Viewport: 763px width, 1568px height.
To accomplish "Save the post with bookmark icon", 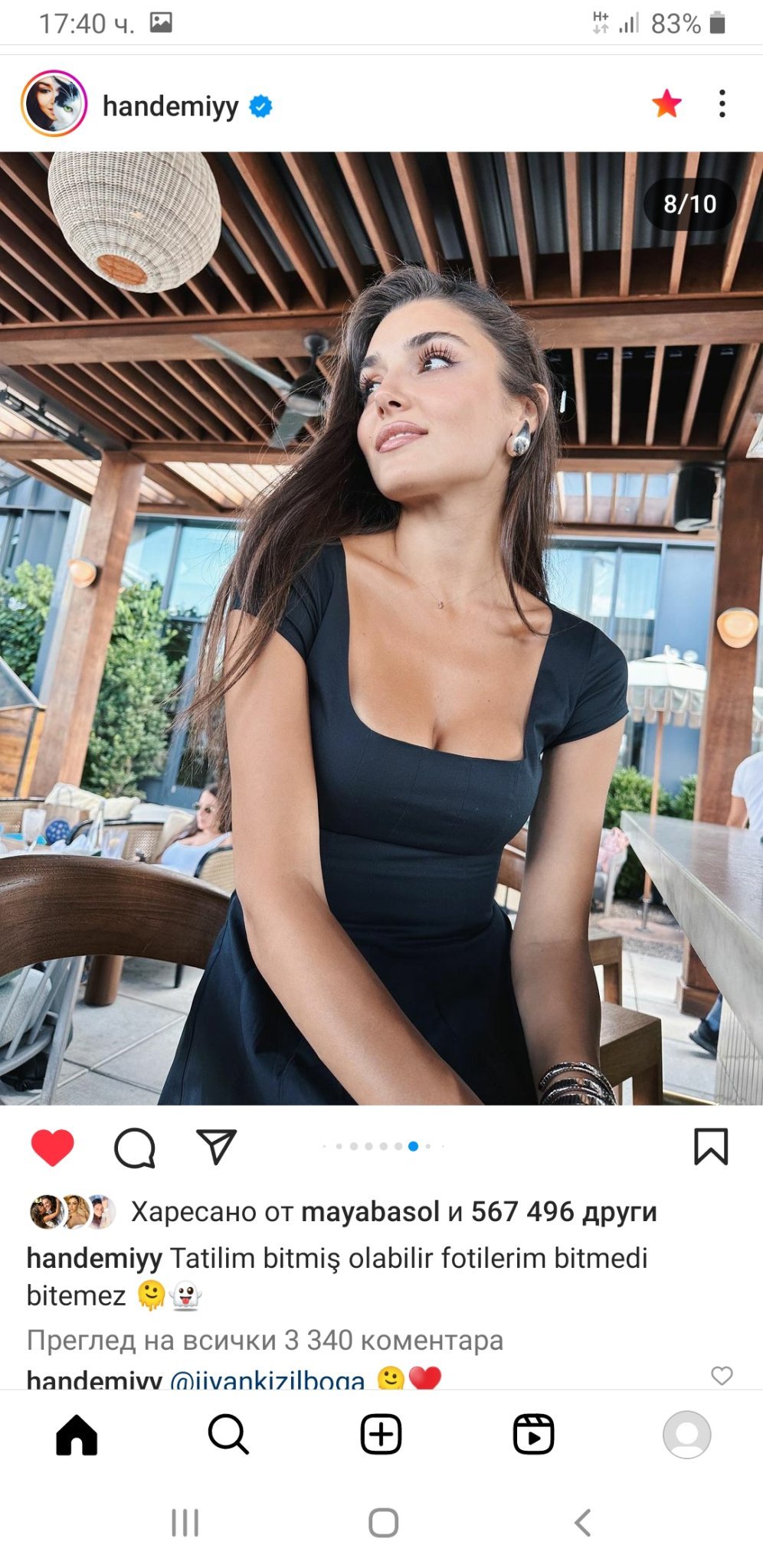I will 710,1146.
